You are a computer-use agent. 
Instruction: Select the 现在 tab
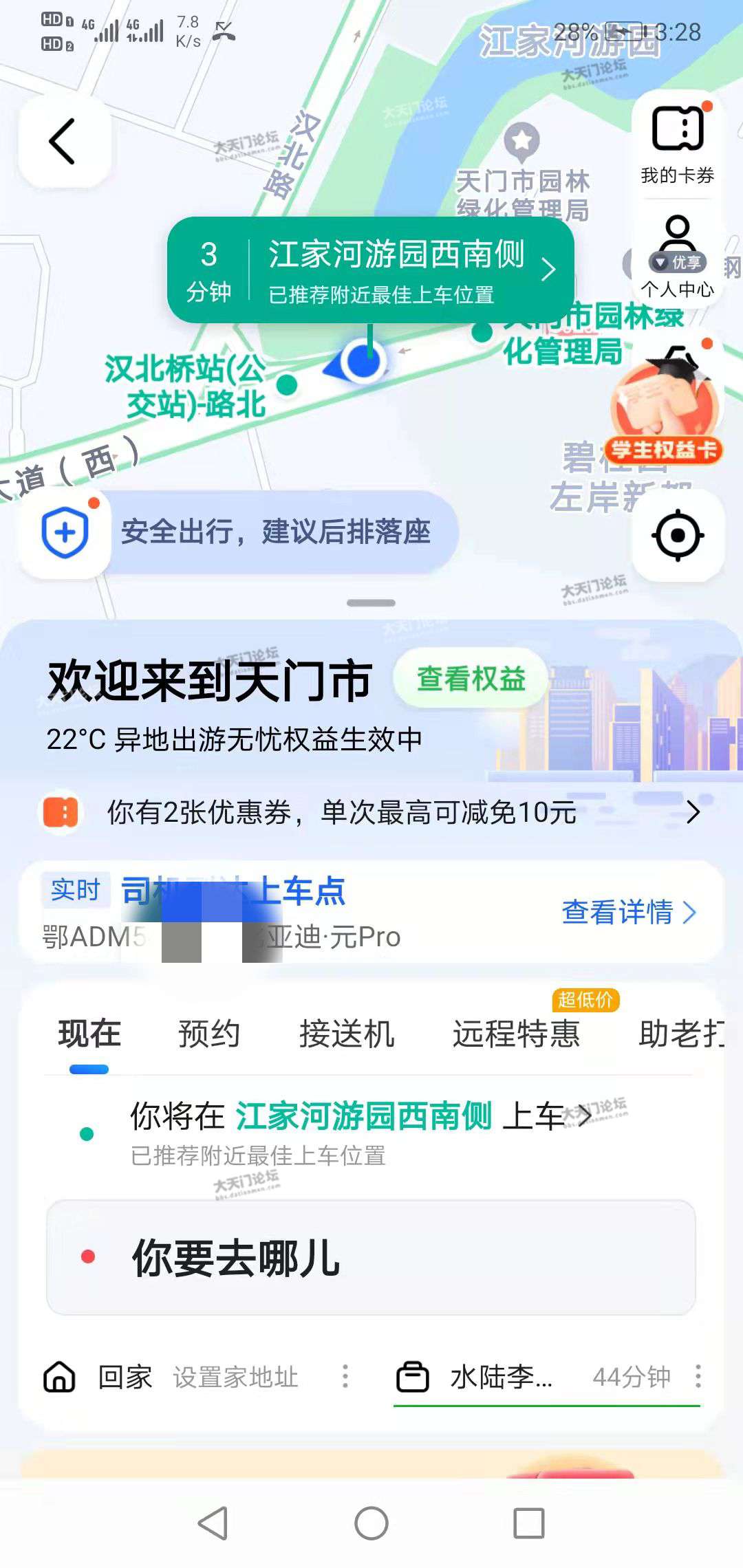tap(89, 1034)
